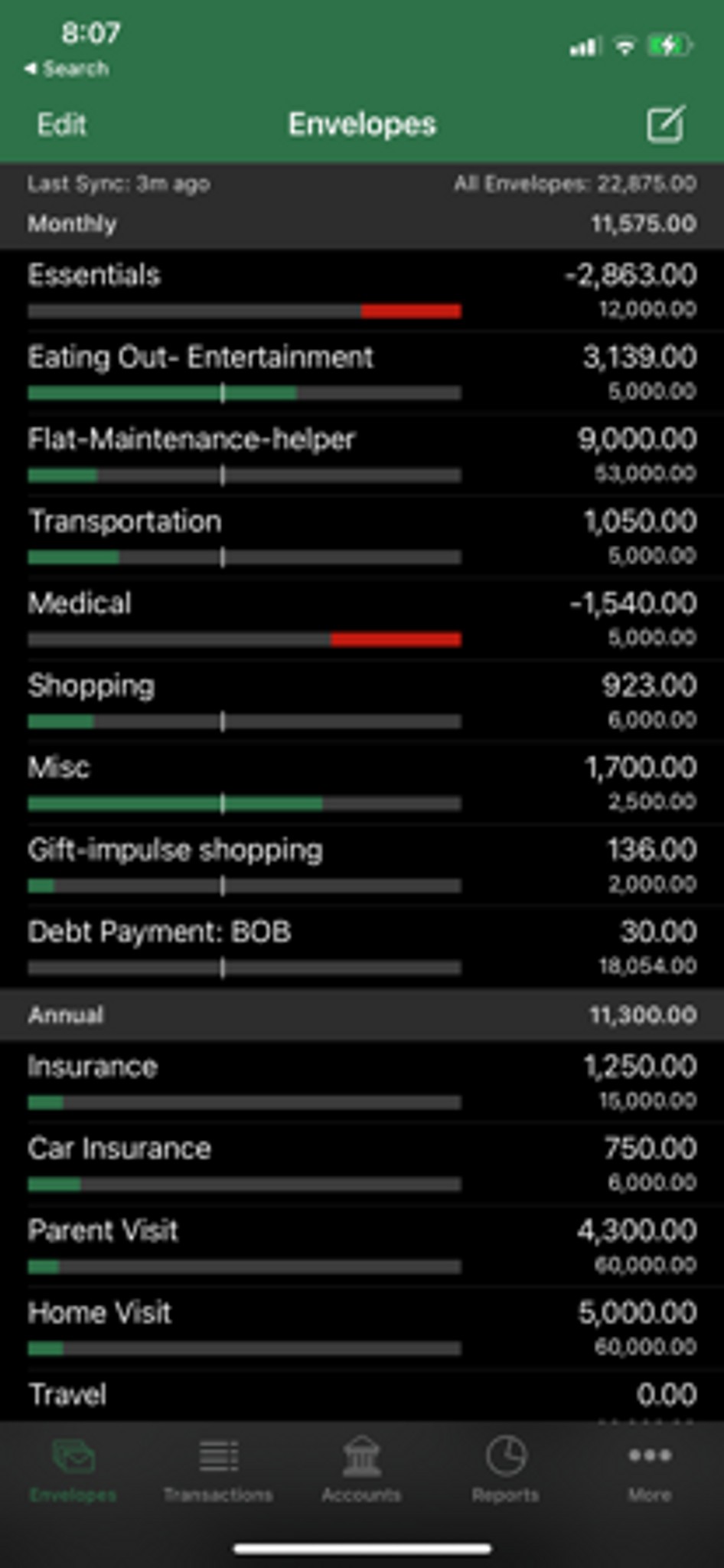Image resolution: width=724 pixels, height=1568 pixels.
Task: Open the More tab
Action: pos(650,1471)
